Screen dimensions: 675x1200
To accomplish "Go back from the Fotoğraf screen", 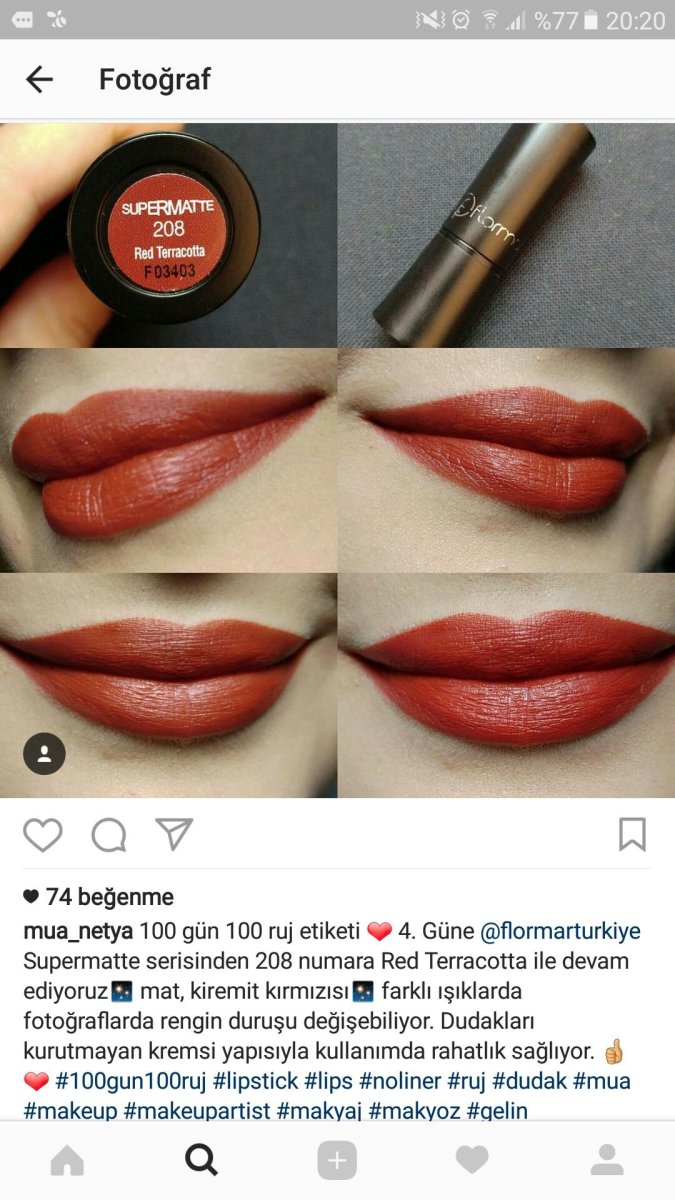I will tap(39, 80).
